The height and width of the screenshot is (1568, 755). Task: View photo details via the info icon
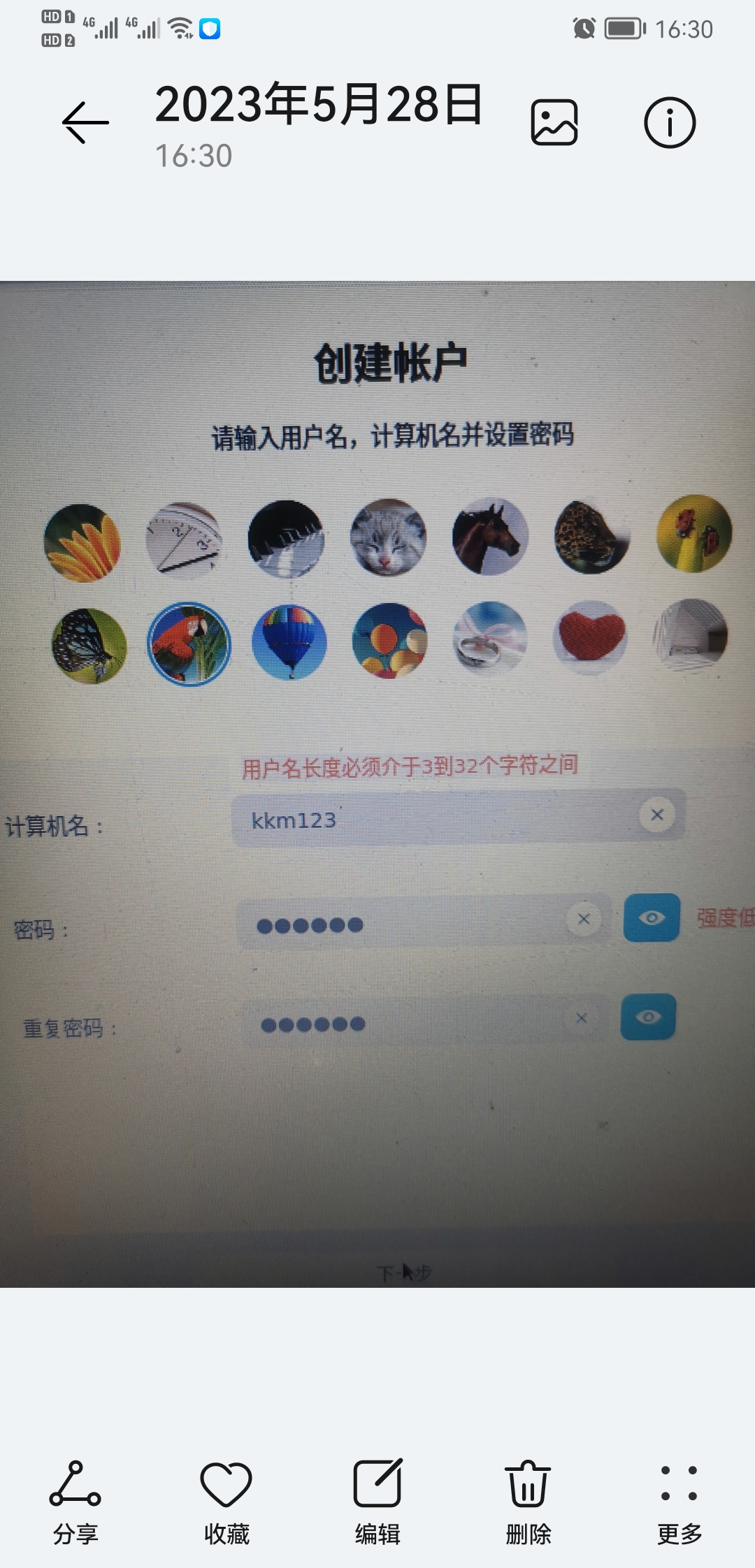click(669, 123)
